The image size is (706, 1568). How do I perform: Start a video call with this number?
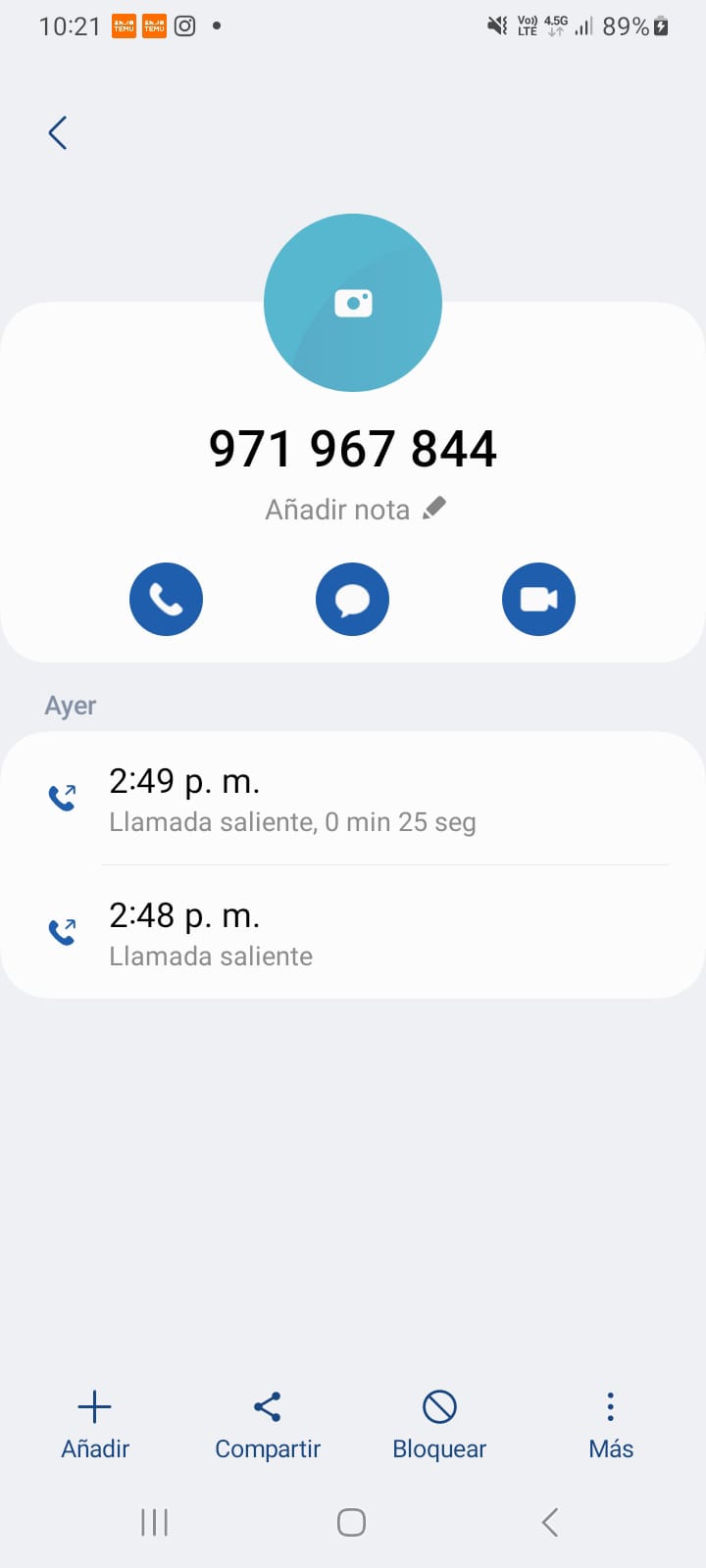point(538,600)
